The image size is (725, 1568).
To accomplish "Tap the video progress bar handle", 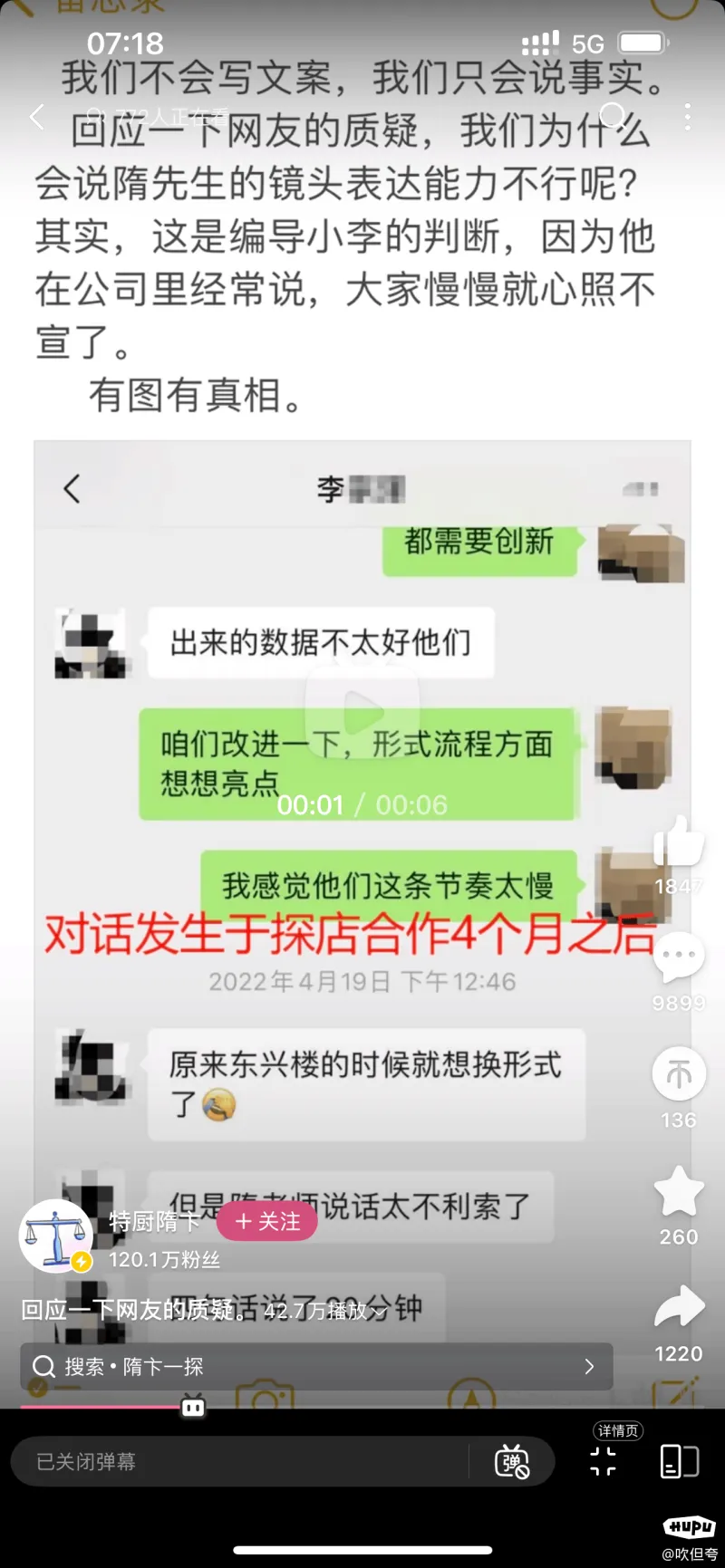I will click(x=193, y=1408).
